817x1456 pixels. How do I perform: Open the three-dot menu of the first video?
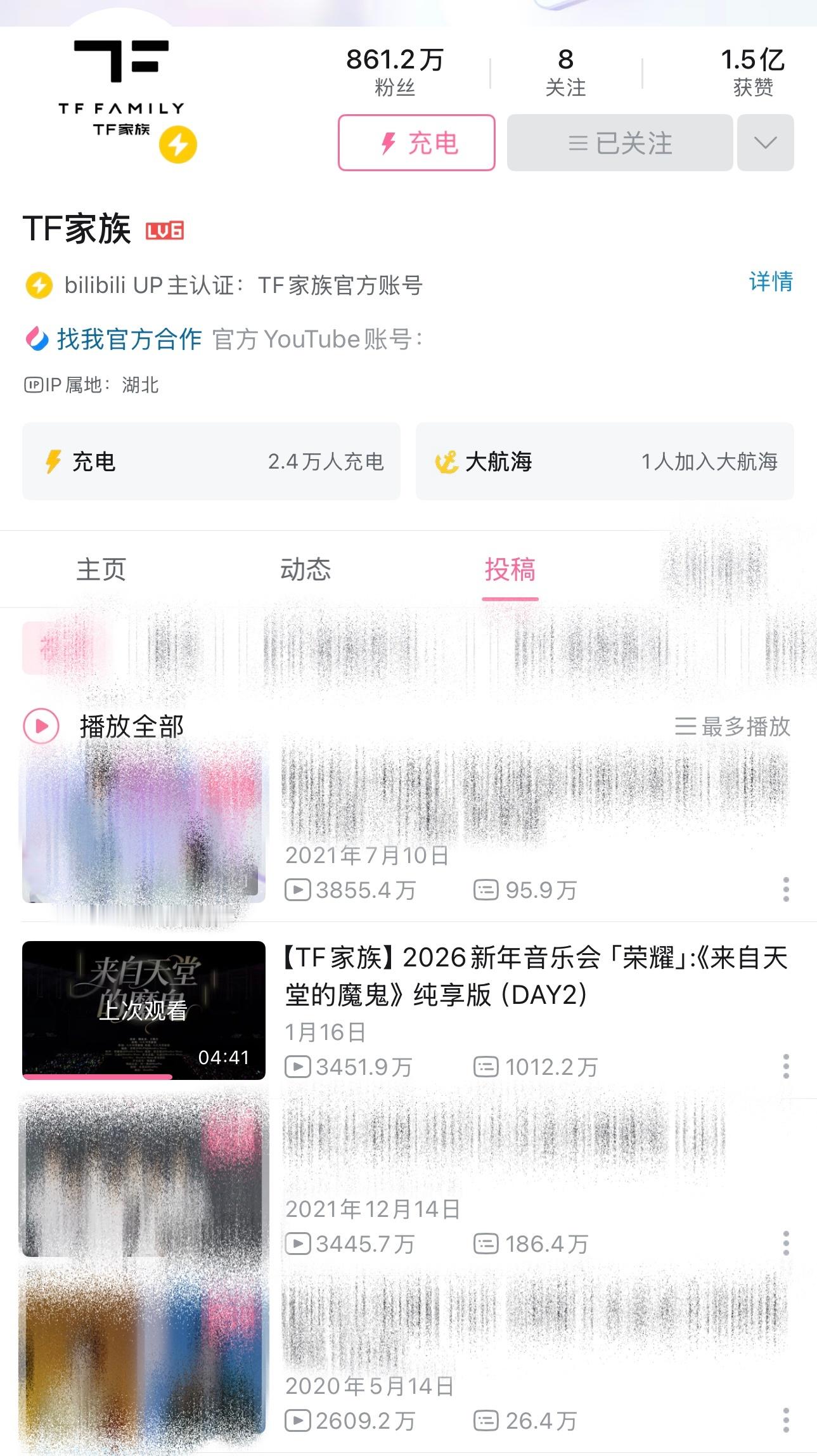(x=786, y=890)
